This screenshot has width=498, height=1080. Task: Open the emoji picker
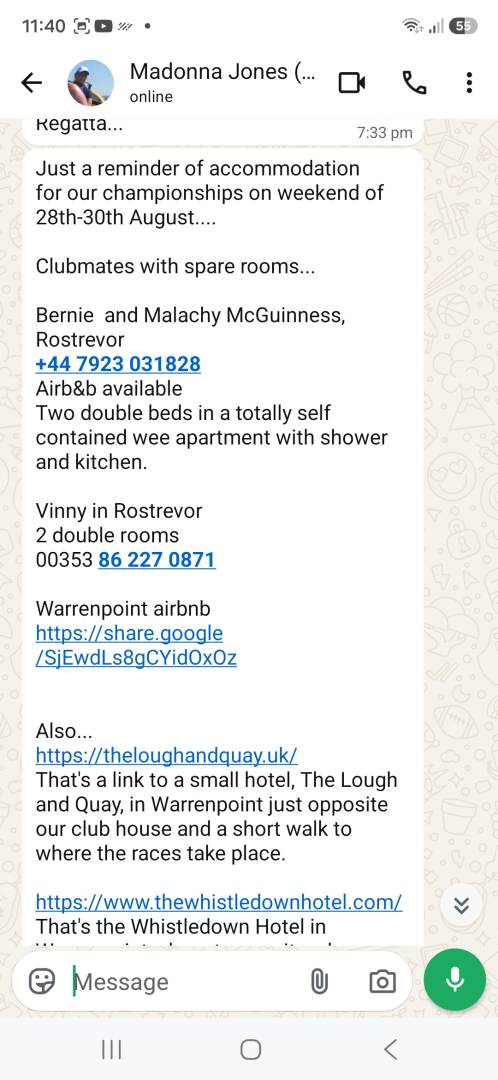tap(41, 981)
